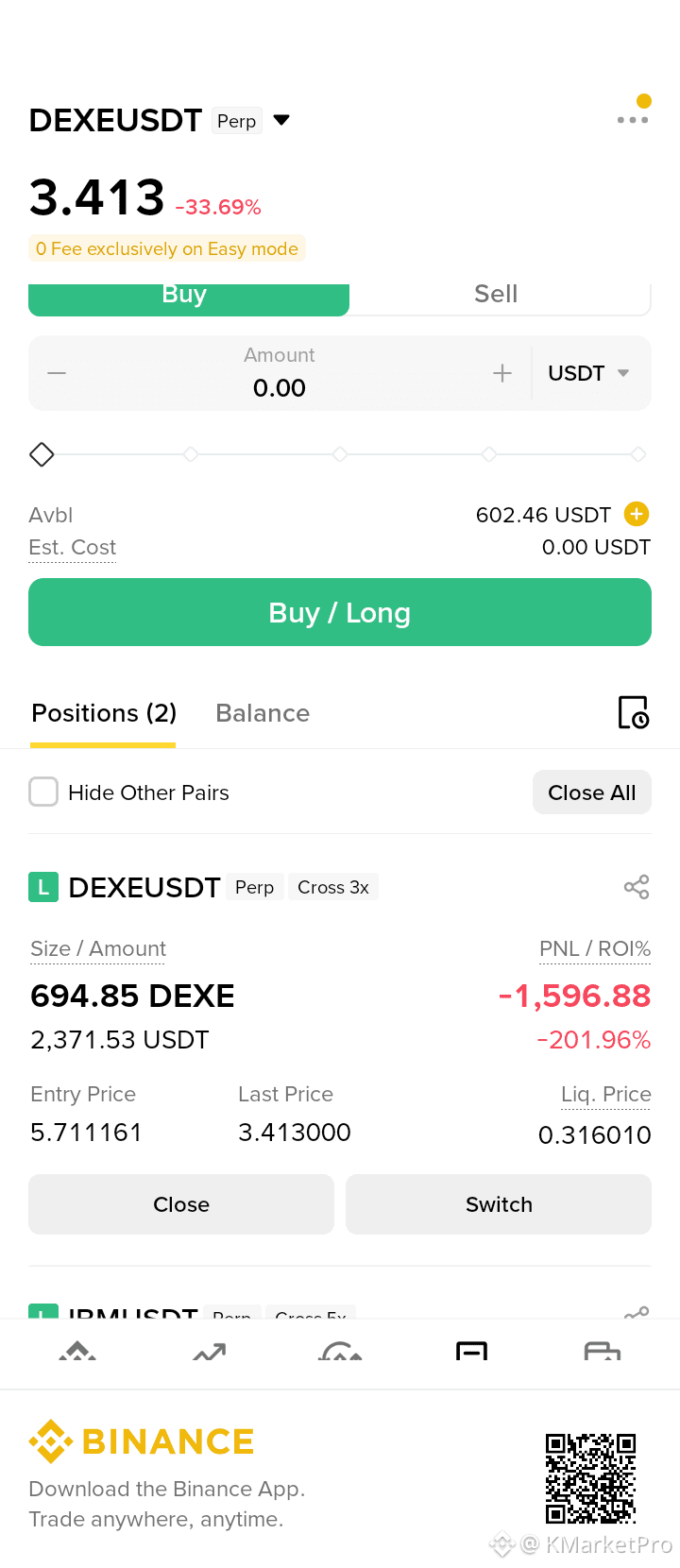680x1568 pixels.
Task: Tap Close All positions
Action: click(x=592, y=793)
